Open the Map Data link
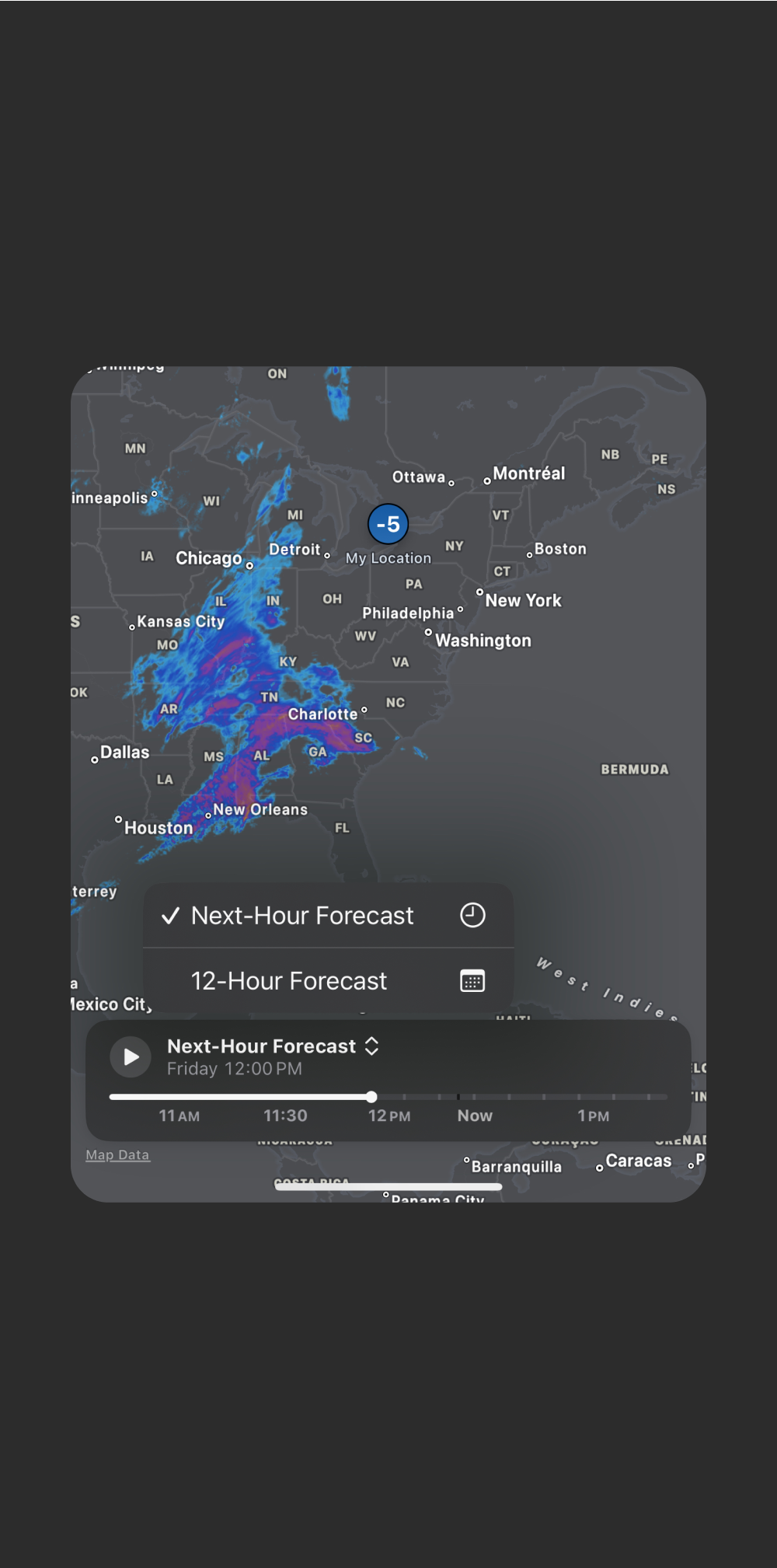The width and height of the screenshot is (777, 1568). (117, 1155)
